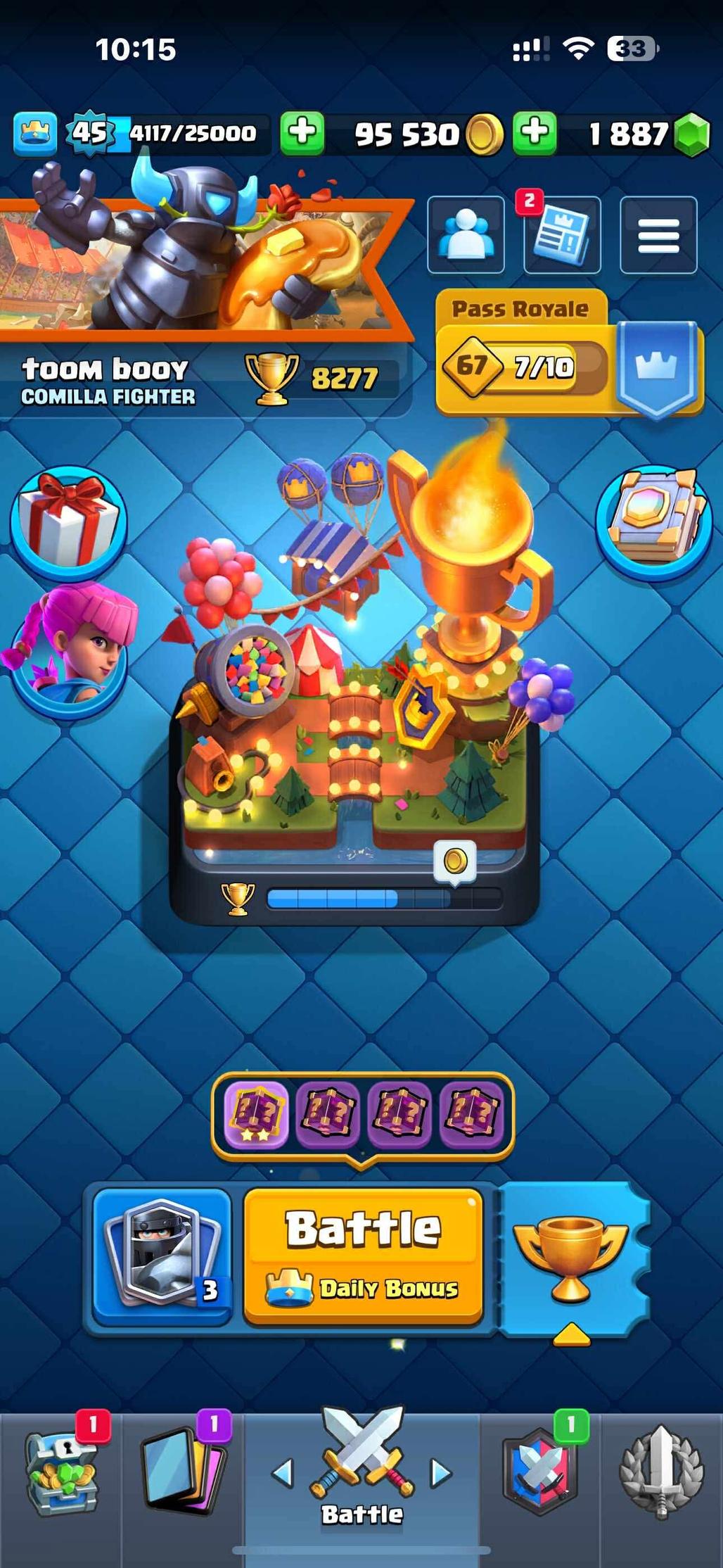Open the king level crown icon
Viewport: 723px width, 1568px height.
(35, 132)
